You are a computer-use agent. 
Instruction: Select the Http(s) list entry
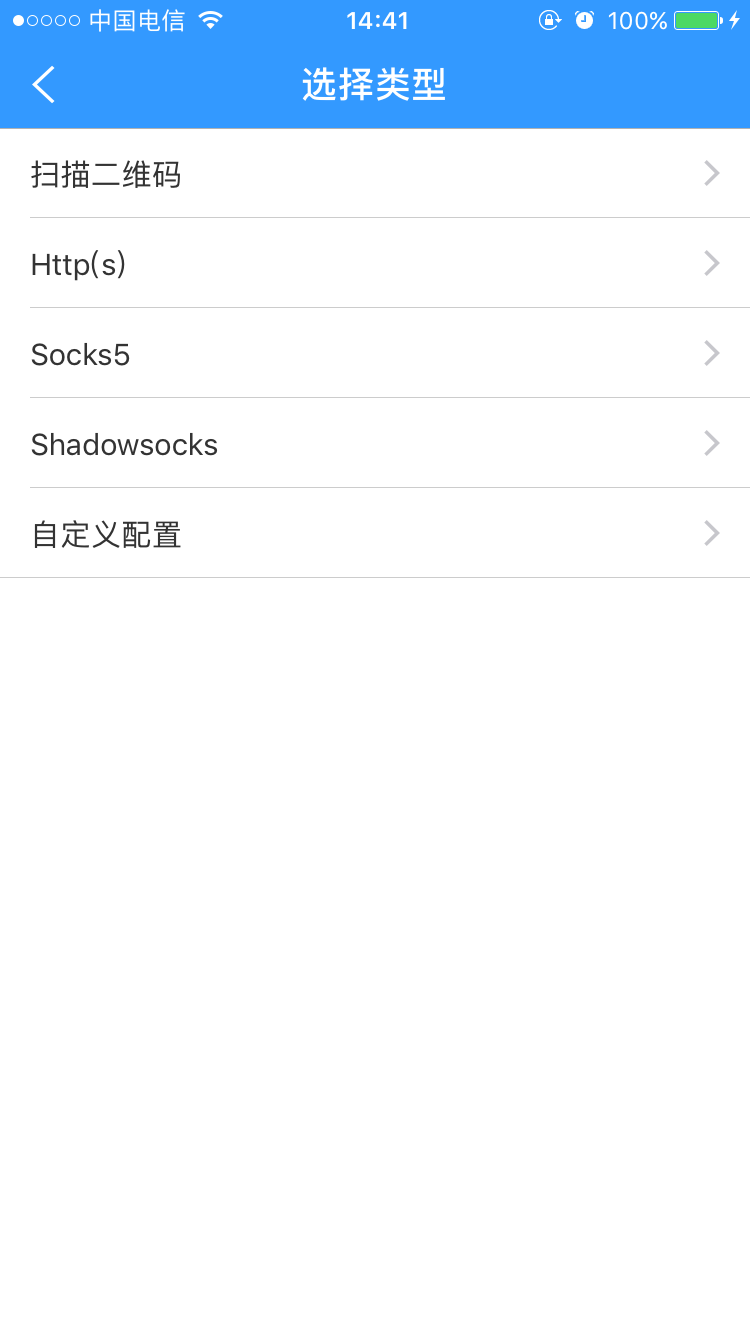(x=79, y=264)
